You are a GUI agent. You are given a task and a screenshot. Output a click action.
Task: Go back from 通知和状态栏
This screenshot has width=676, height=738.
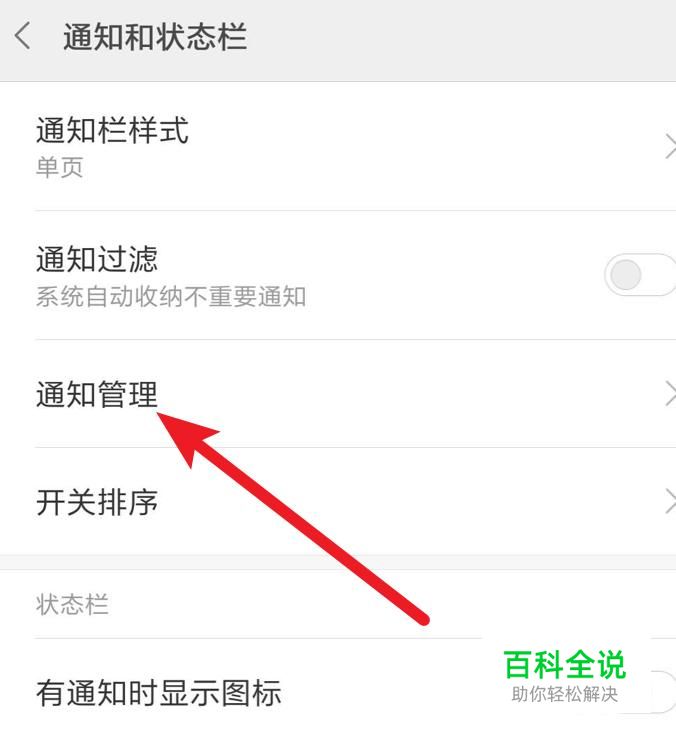(x=23, y=36)
